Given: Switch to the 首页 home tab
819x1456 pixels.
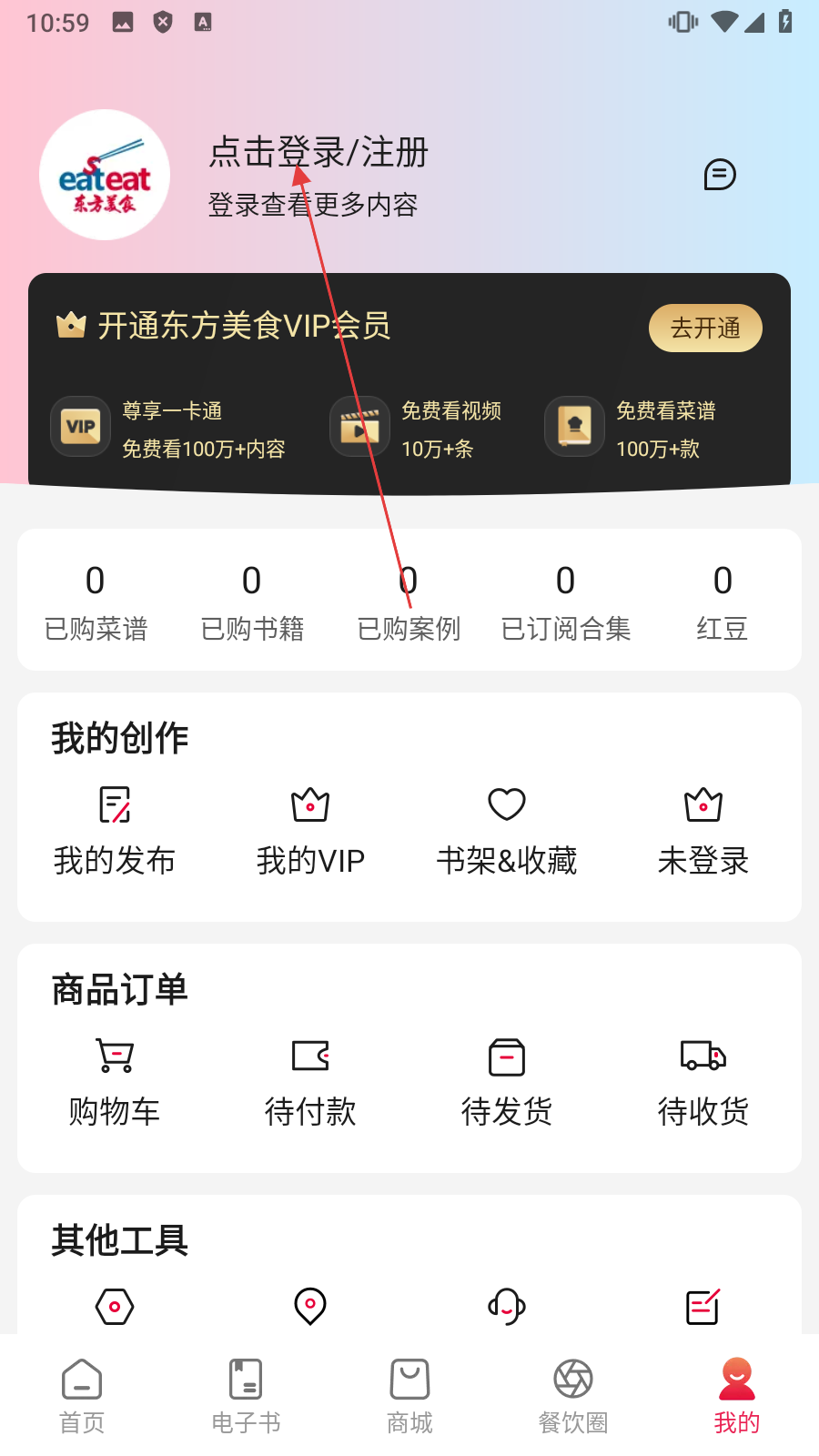Looking at the screenshot, I should [82, 1396].
